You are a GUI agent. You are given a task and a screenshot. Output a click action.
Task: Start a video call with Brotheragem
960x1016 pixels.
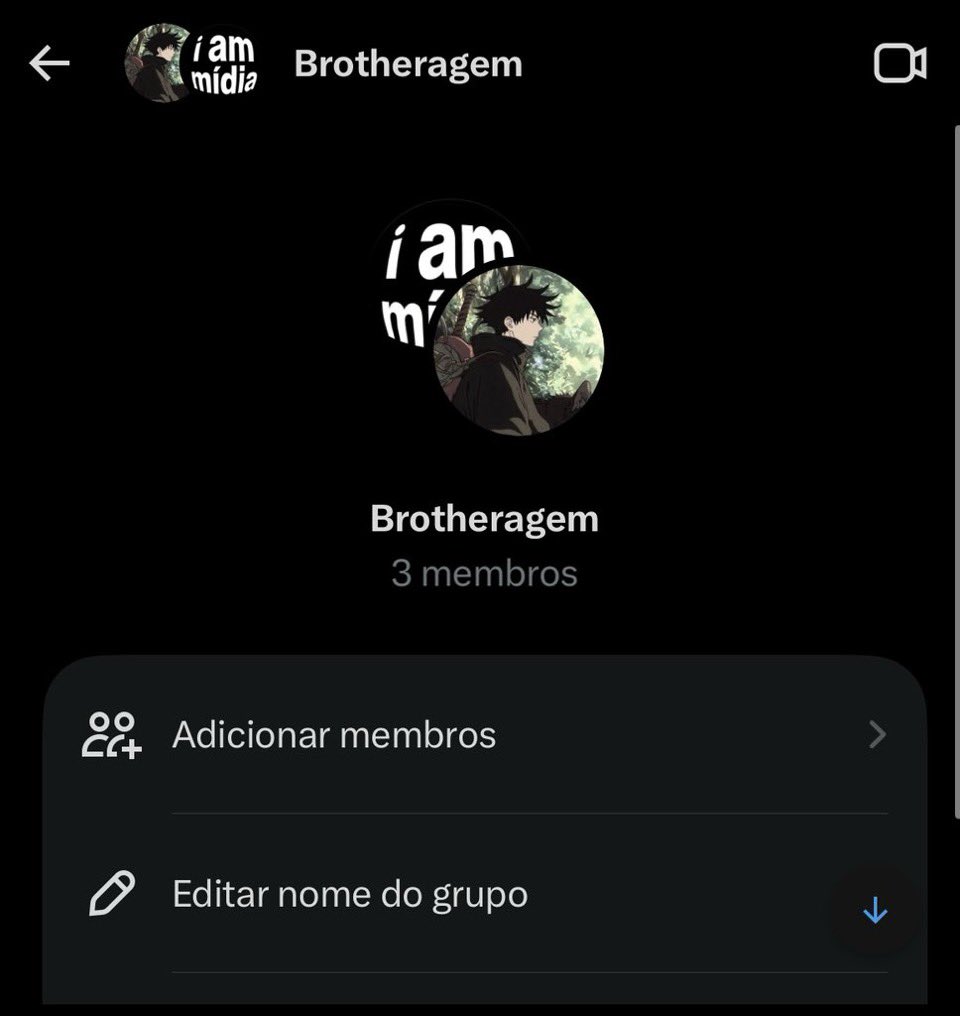click(x=899, y=65)
